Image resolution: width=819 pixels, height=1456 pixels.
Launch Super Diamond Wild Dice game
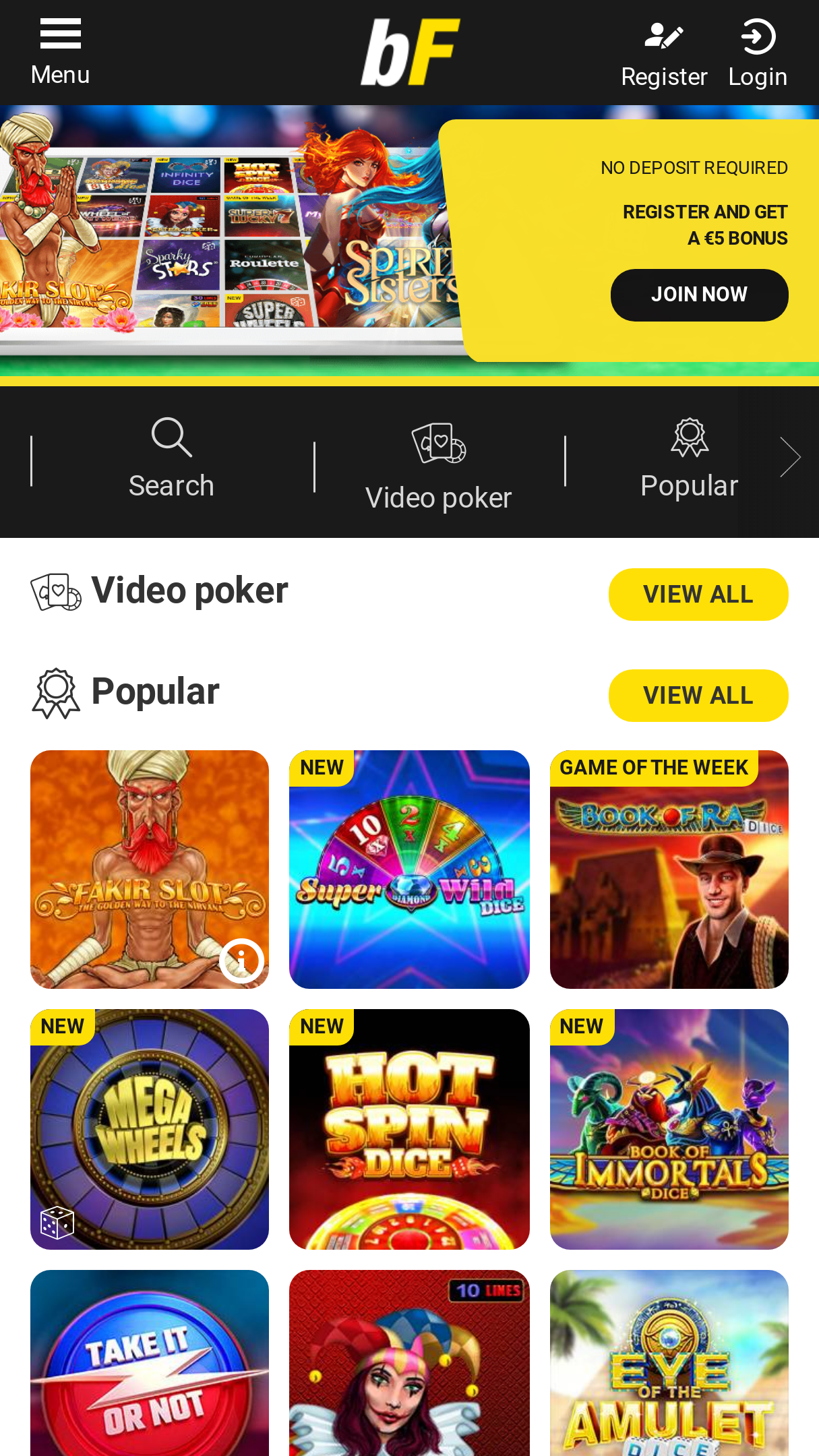[409, 870]
